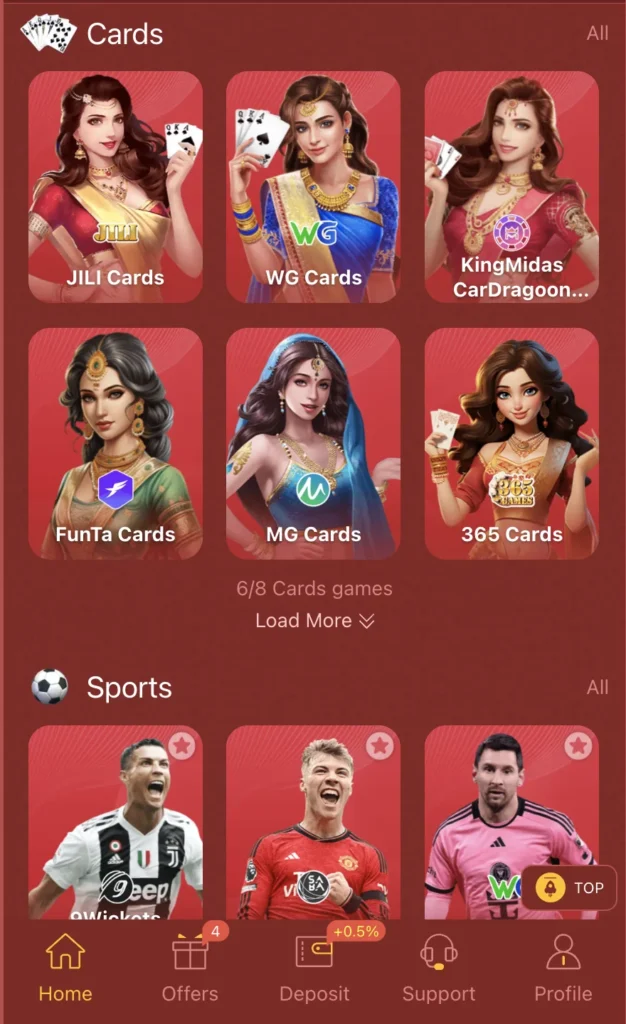Open KingMidas CarDragoon cards tile
The width and height of the screenshot is (626, 1024).
point(511,187)
